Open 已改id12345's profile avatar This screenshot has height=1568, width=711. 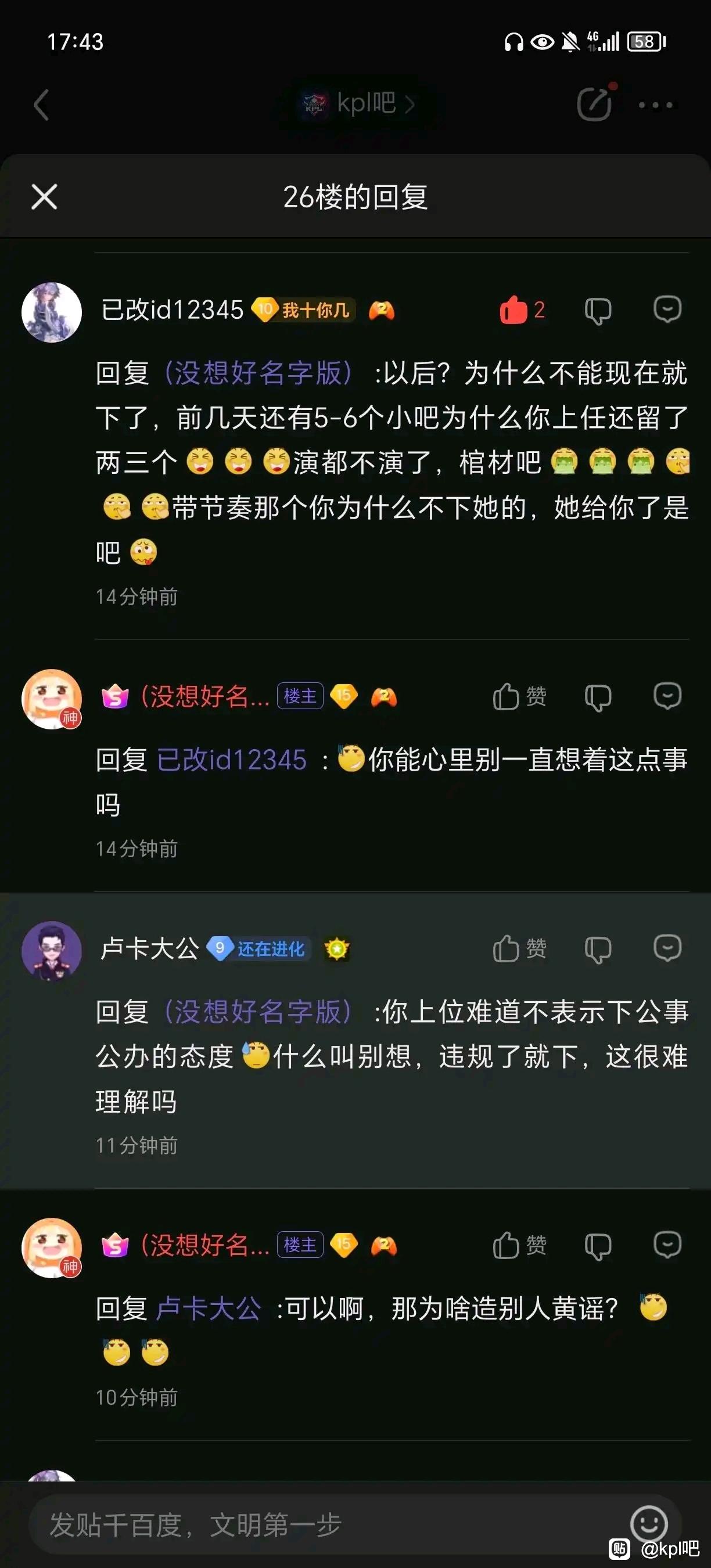tap(52, 312)
